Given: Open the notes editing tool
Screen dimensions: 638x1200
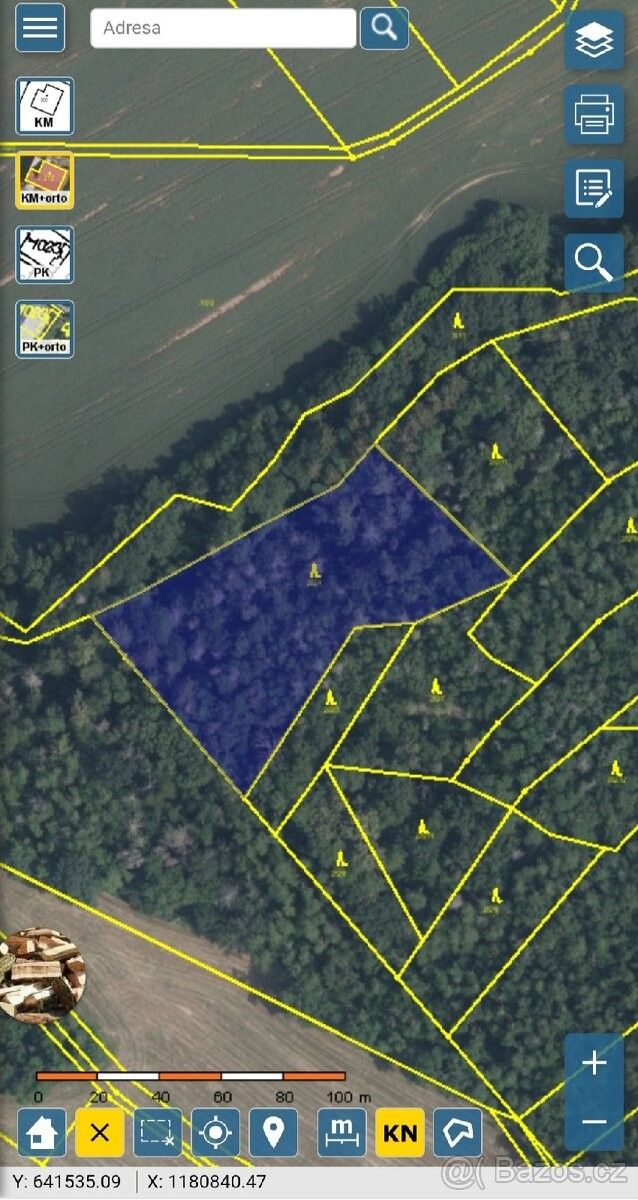Looking at the screenshot, I should (594, 188).
